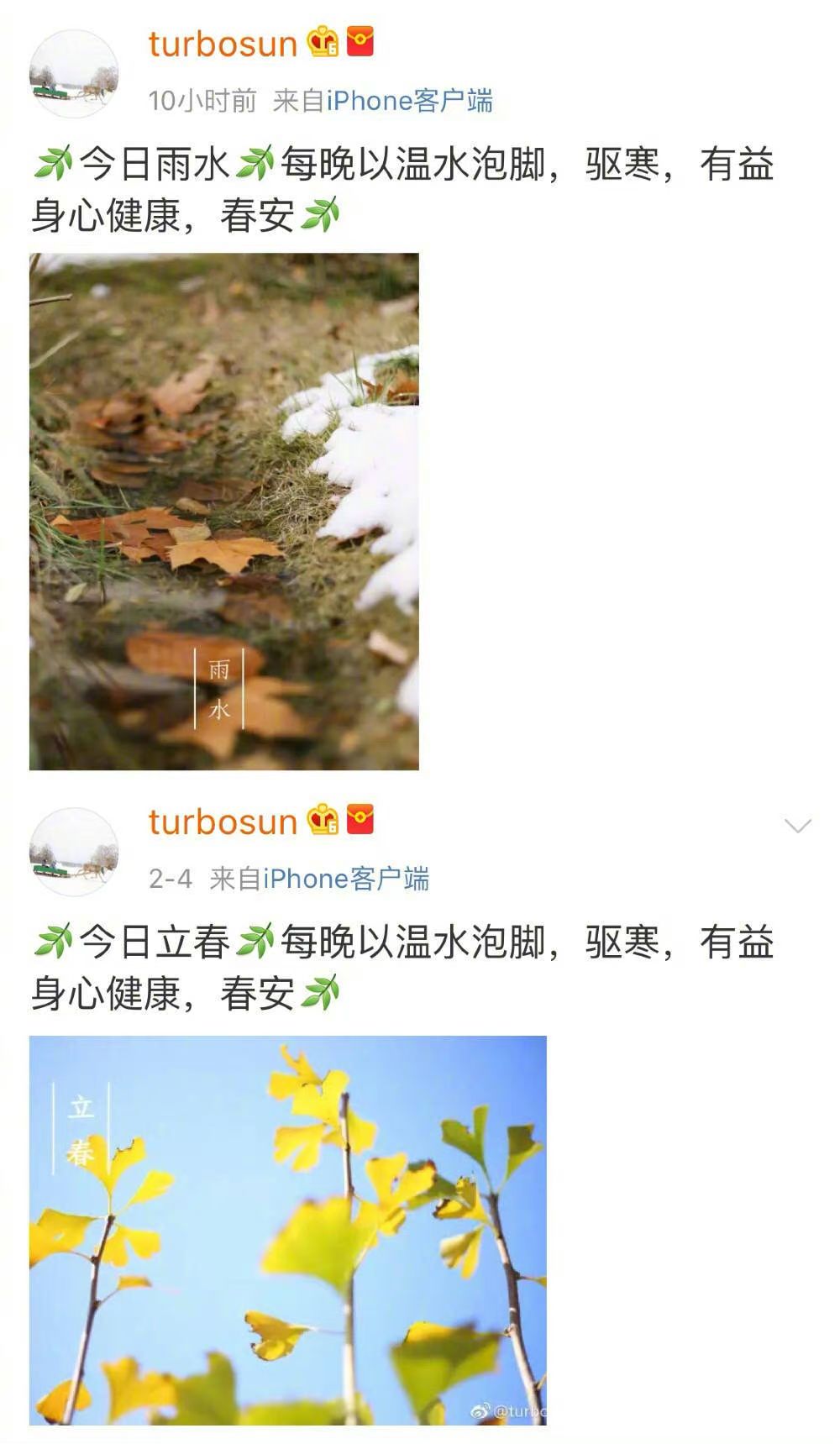Tap the iPhone客户端 link on the 2-4 post
The width and height of the screenshot is (840, 1444).
click(346, 879)
